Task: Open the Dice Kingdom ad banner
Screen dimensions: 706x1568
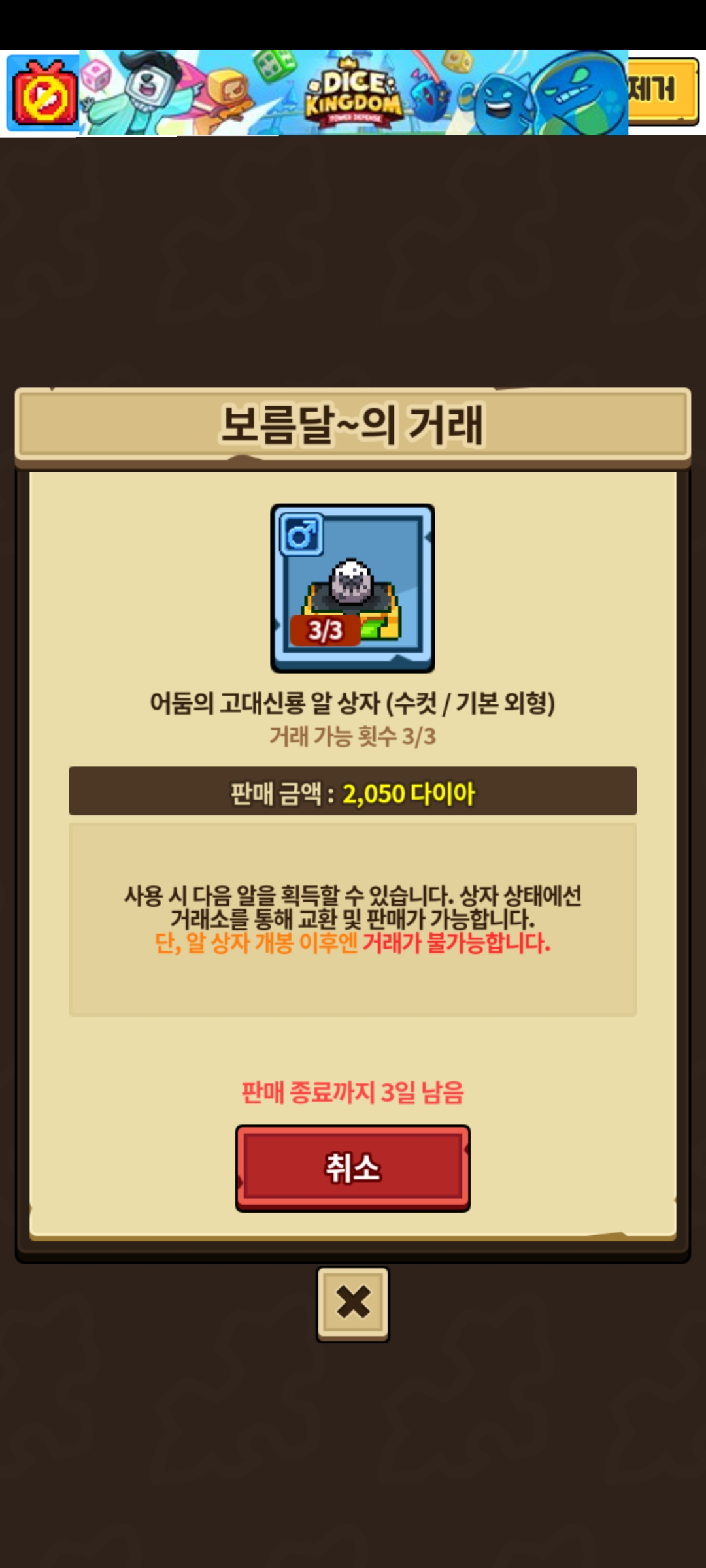Action: click(x=353, y=93)
